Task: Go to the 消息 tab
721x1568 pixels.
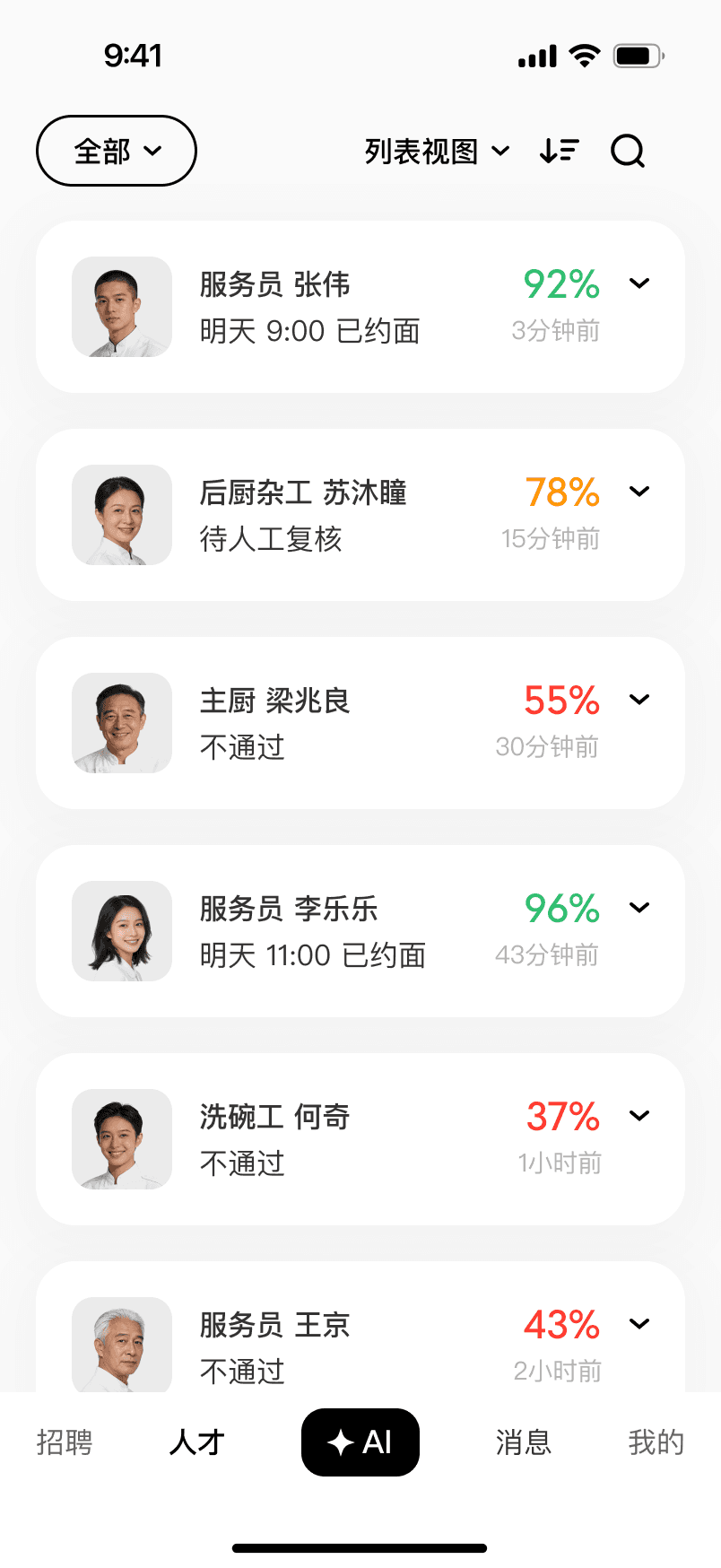Action: [x=524, y=1442]
